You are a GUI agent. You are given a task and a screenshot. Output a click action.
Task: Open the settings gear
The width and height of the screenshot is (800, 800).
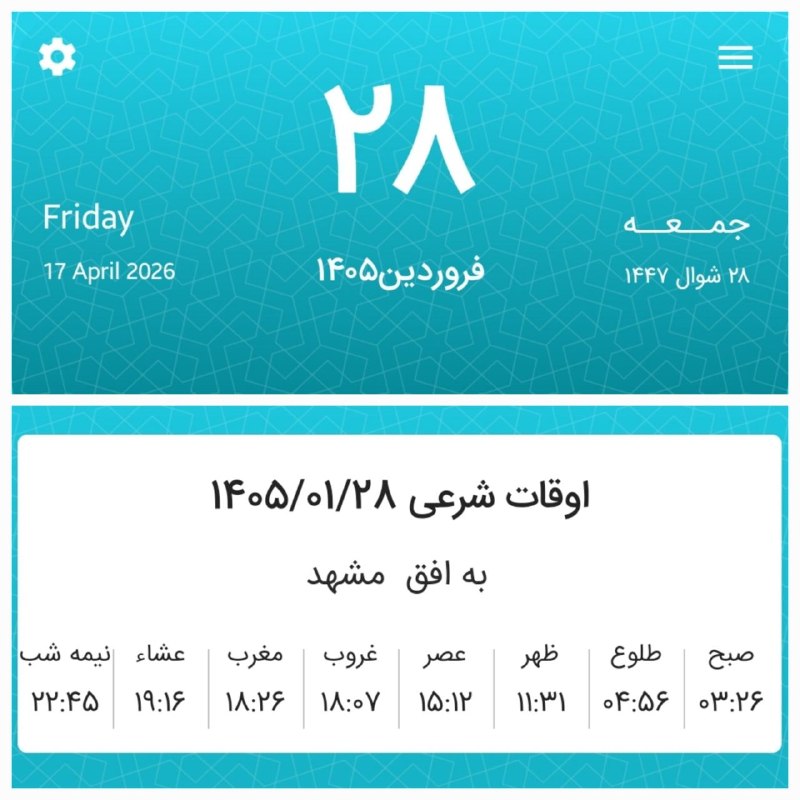pyautogui.click(x=57, y=57)
